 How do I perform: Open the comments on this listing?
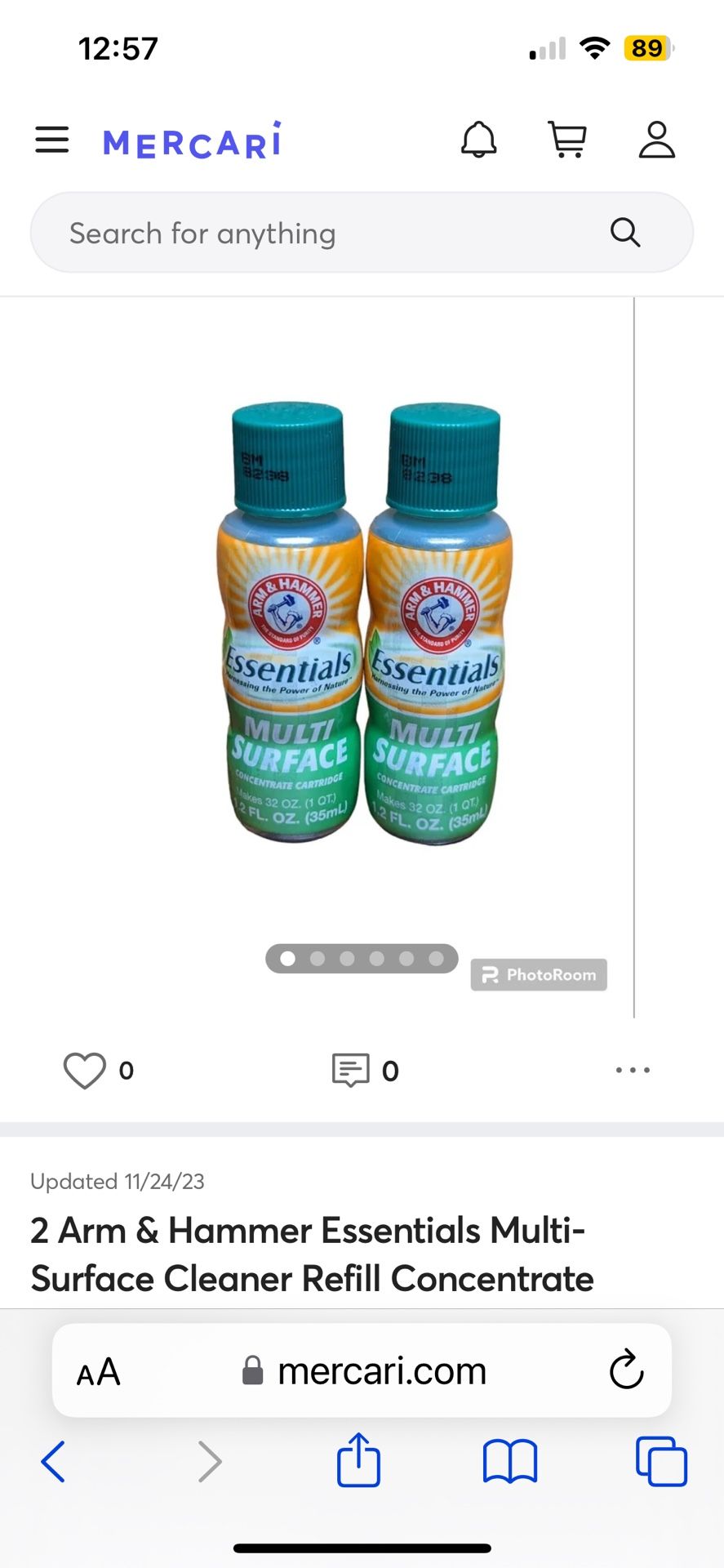351,1070
